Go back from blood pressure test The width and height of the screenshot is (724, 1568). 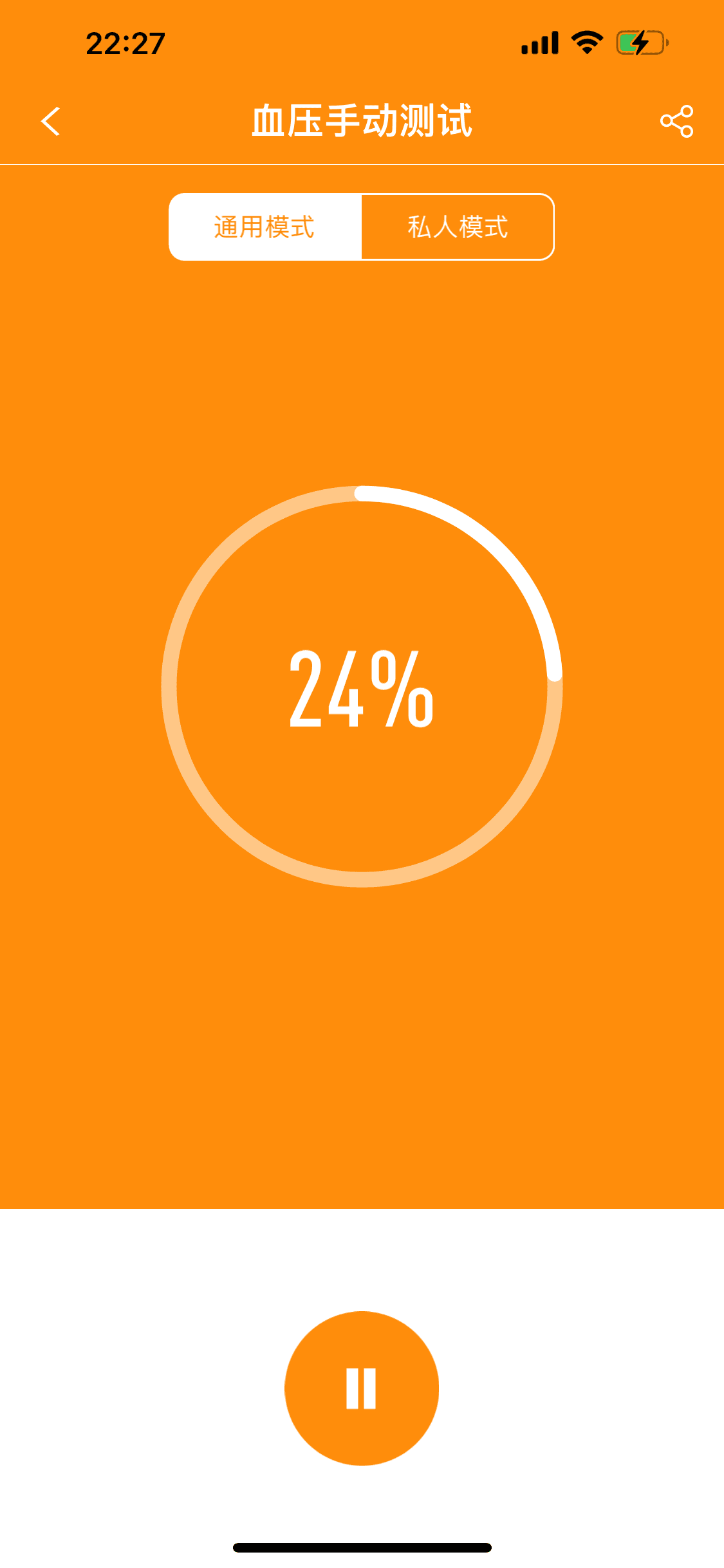tap(50, 121)
